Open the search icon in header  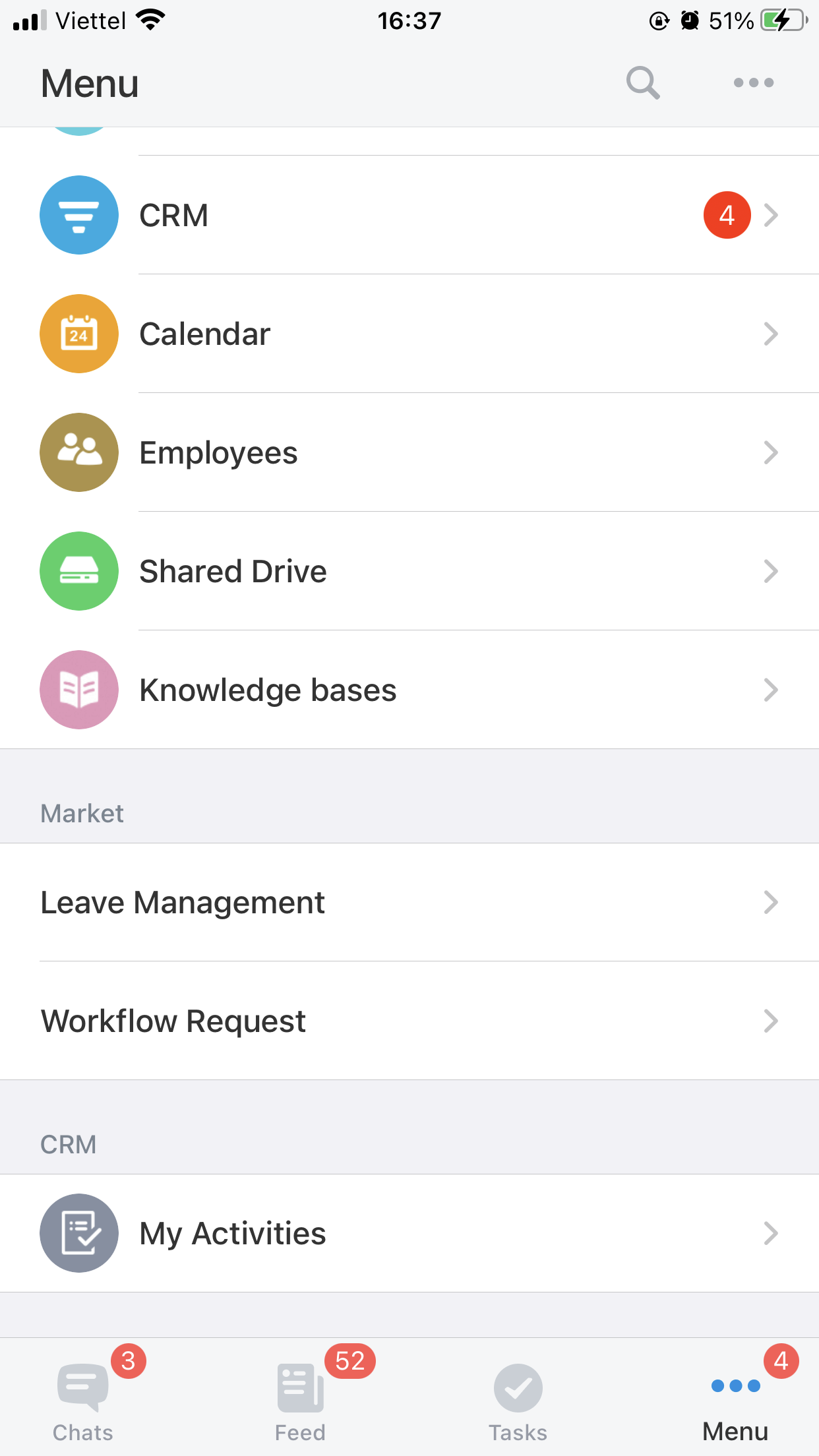coord(643,83)
